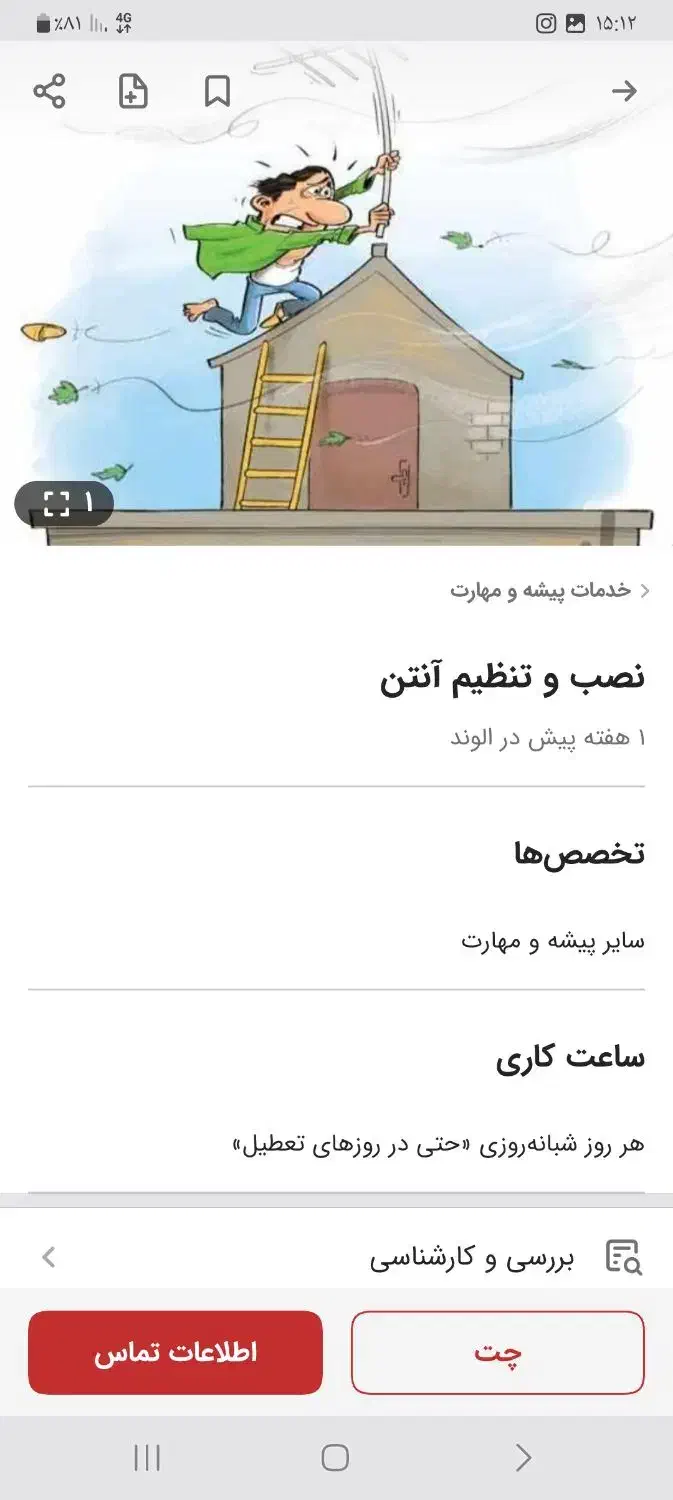Open recent apps from navigation bar

click(x=147, y=1458)
